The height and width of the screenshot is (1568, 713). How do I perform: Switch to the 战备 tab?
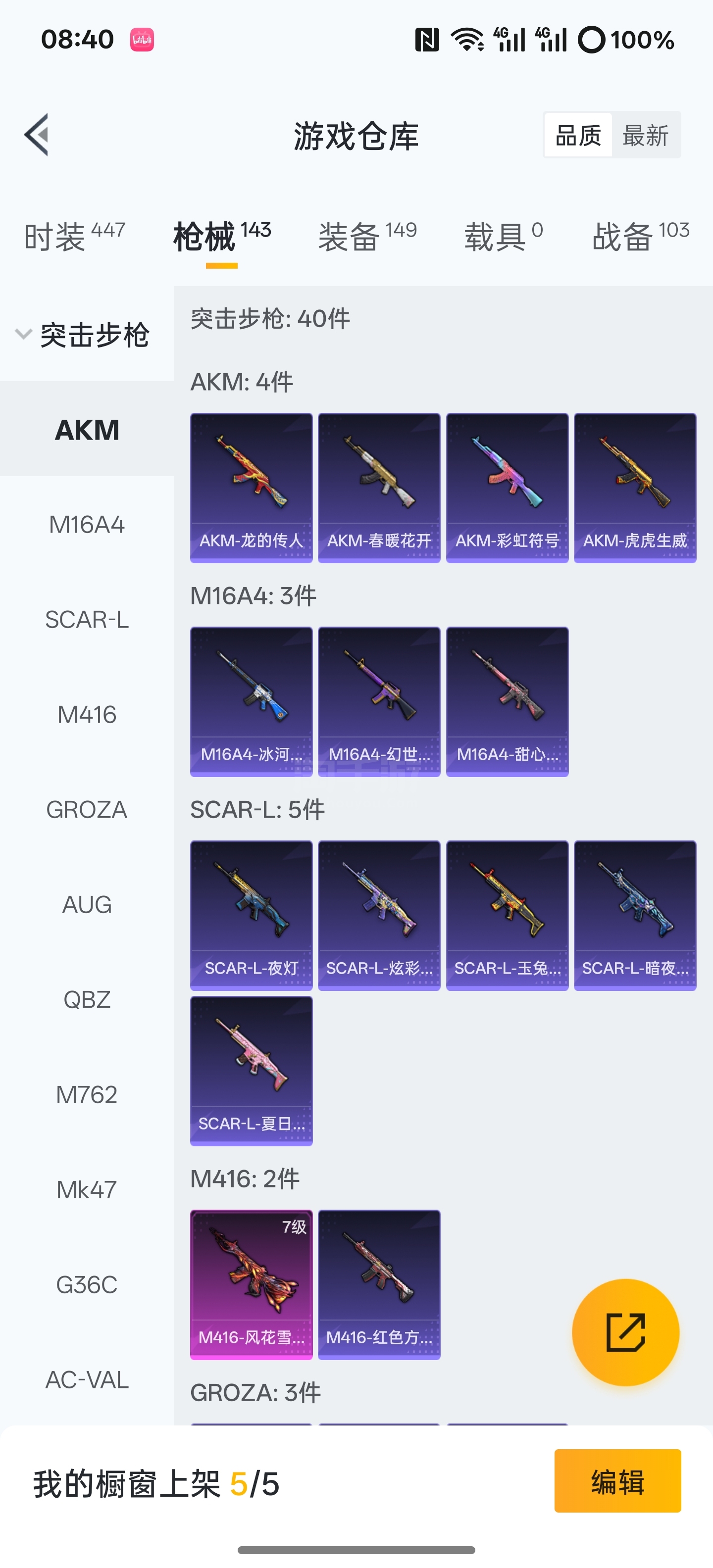tap(641, 236)
